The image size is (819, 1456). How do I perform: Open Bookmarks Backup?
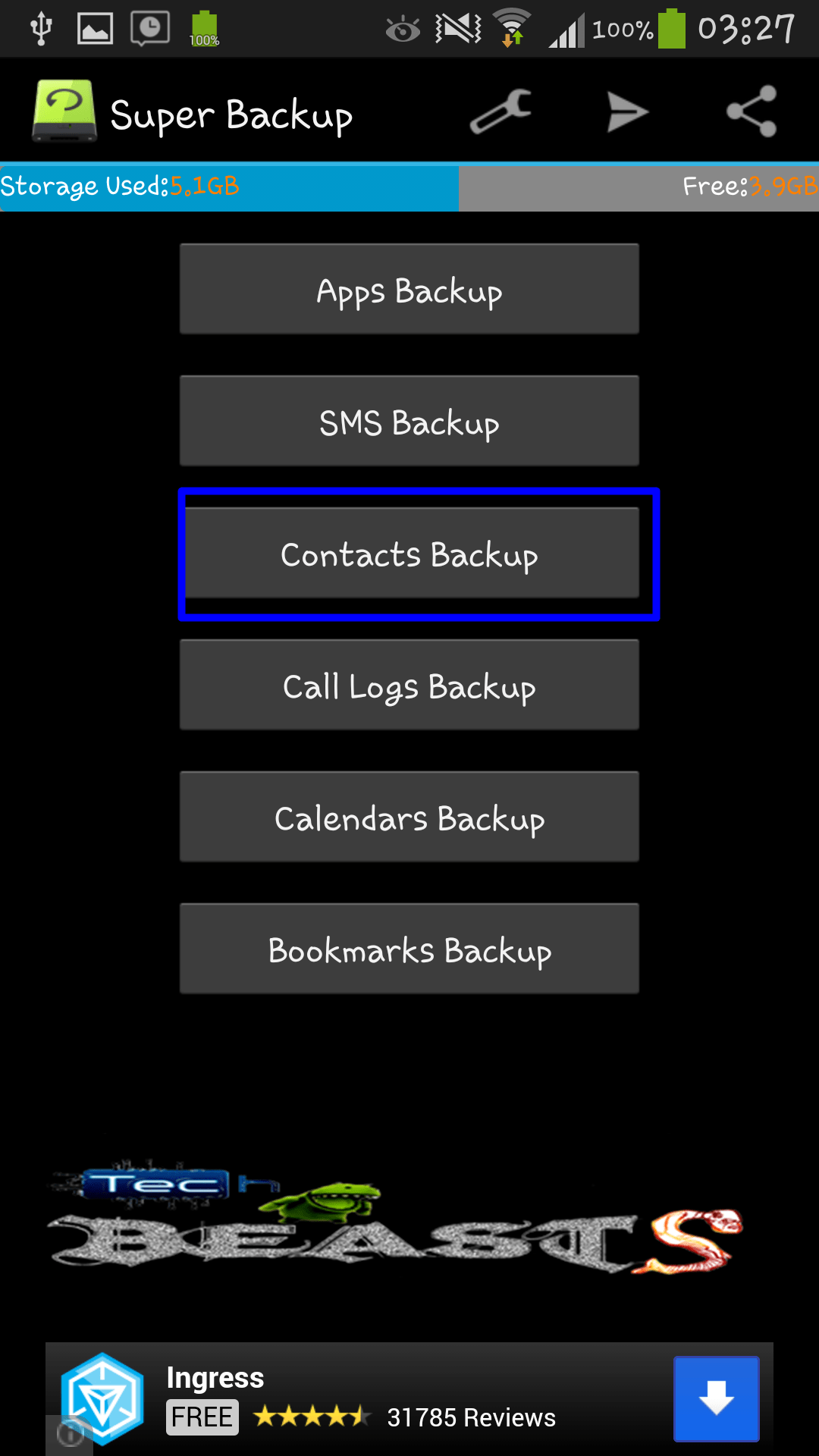409,949
